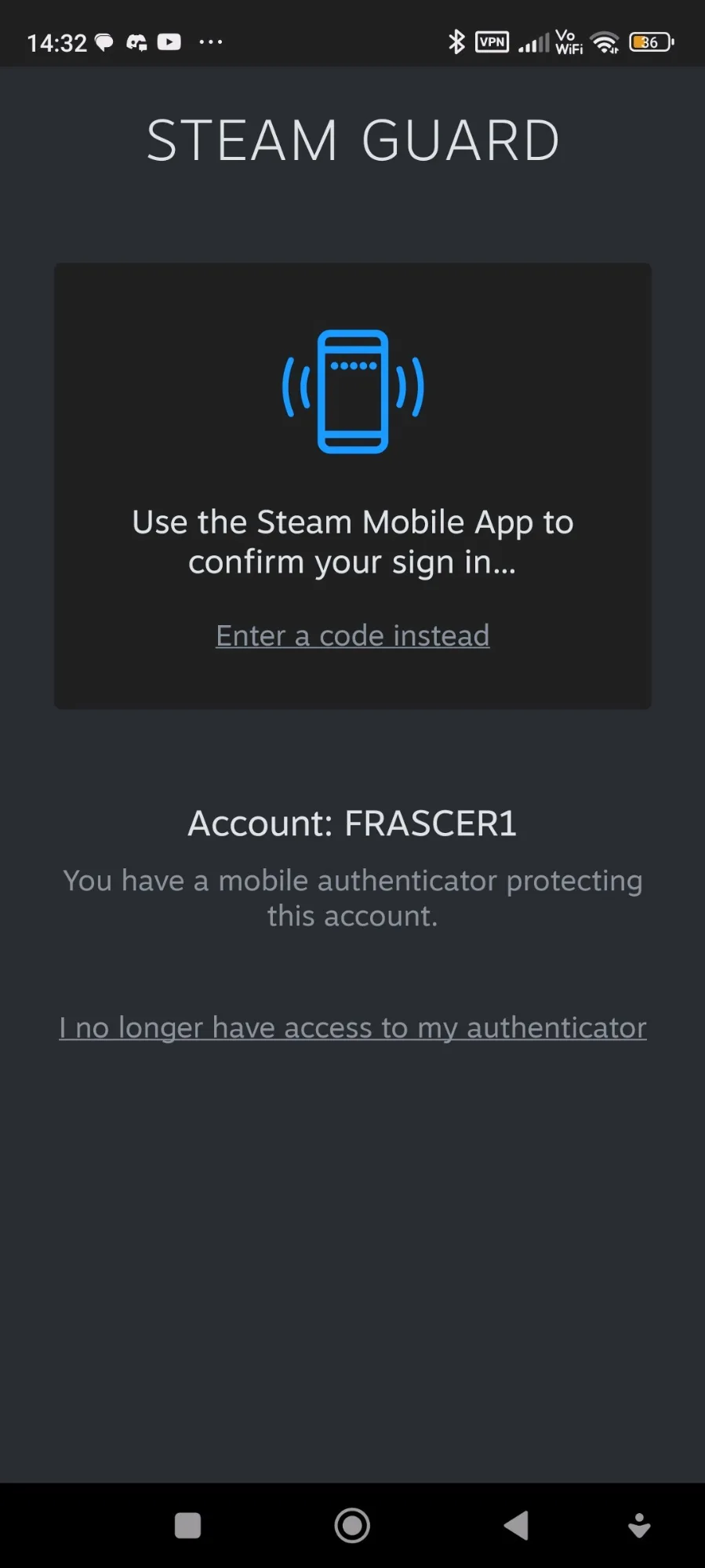
Task: Open recent apps with the square button
Action: (x=187, y=1526)
